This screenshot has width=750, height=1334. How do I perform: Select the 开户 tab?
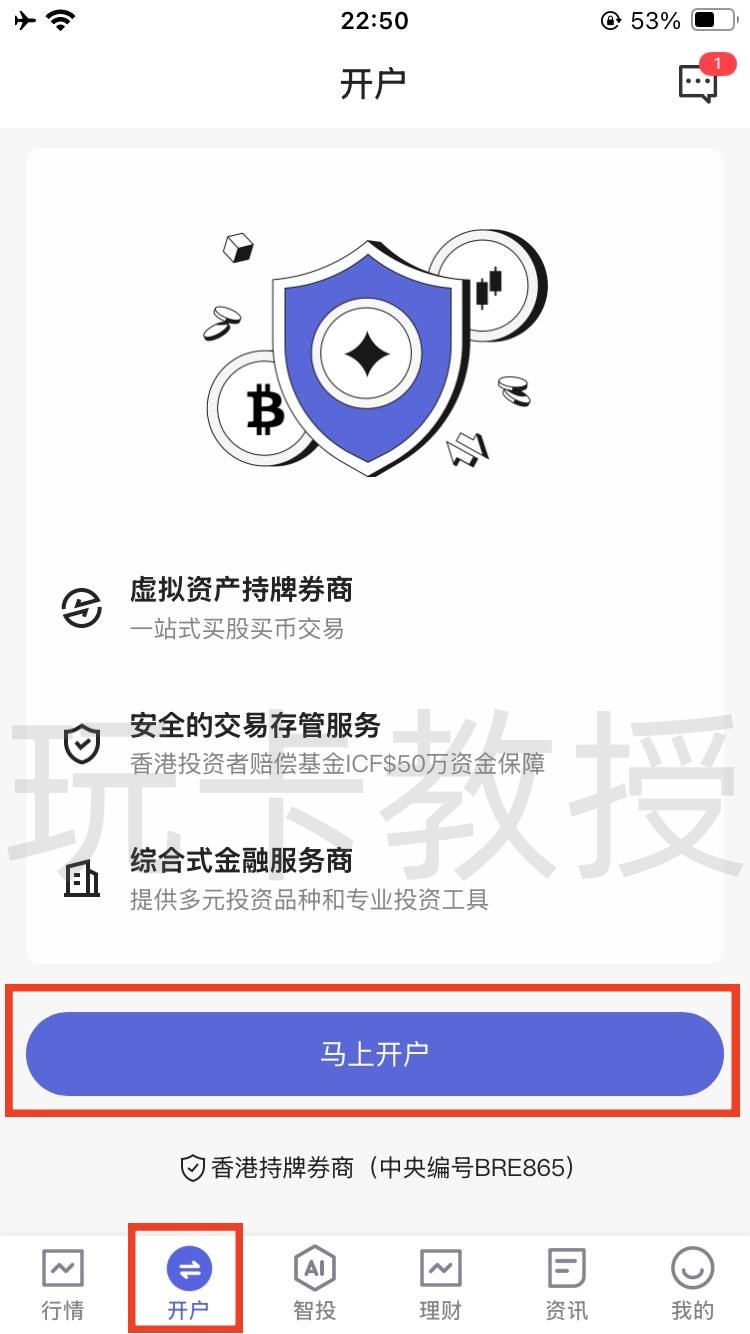coord(188,1283)
